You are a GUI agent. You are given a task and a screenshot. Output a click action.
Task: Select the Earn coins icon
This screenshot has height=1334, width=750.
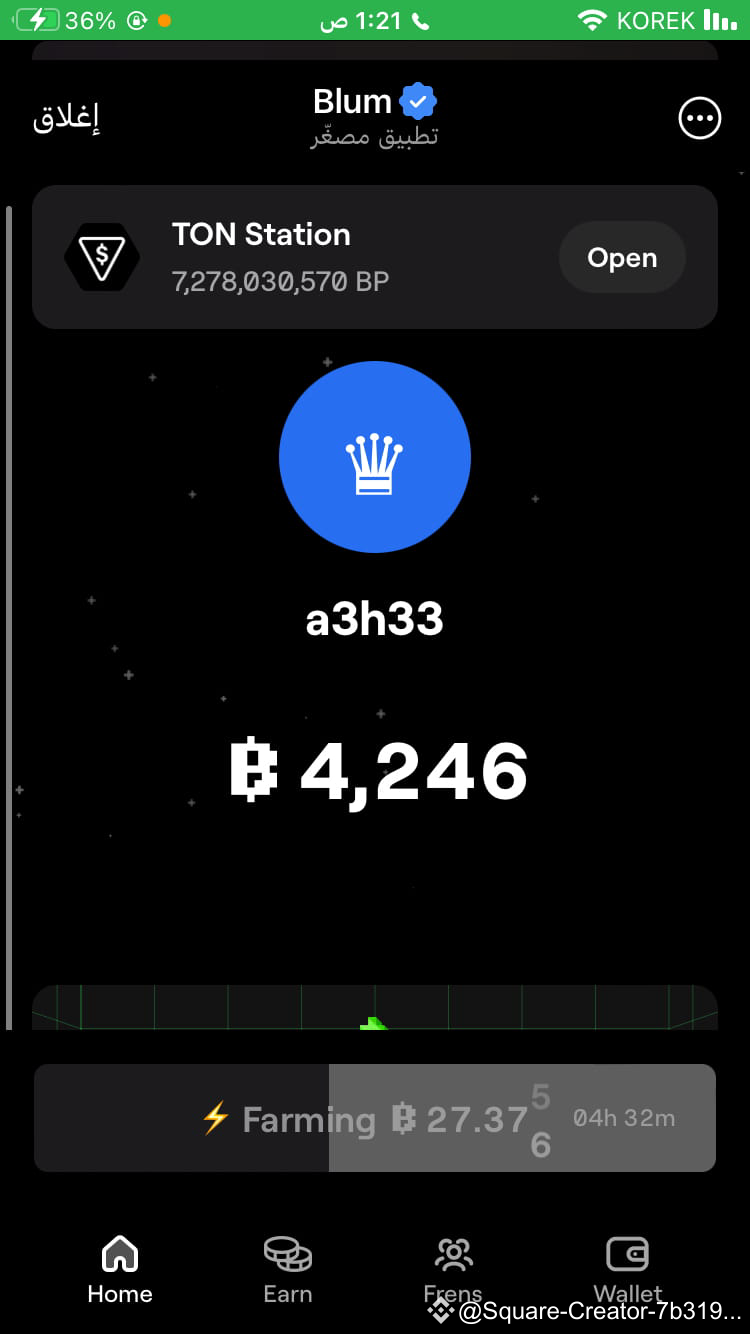pyautogui.click(x=287, y=1254)
